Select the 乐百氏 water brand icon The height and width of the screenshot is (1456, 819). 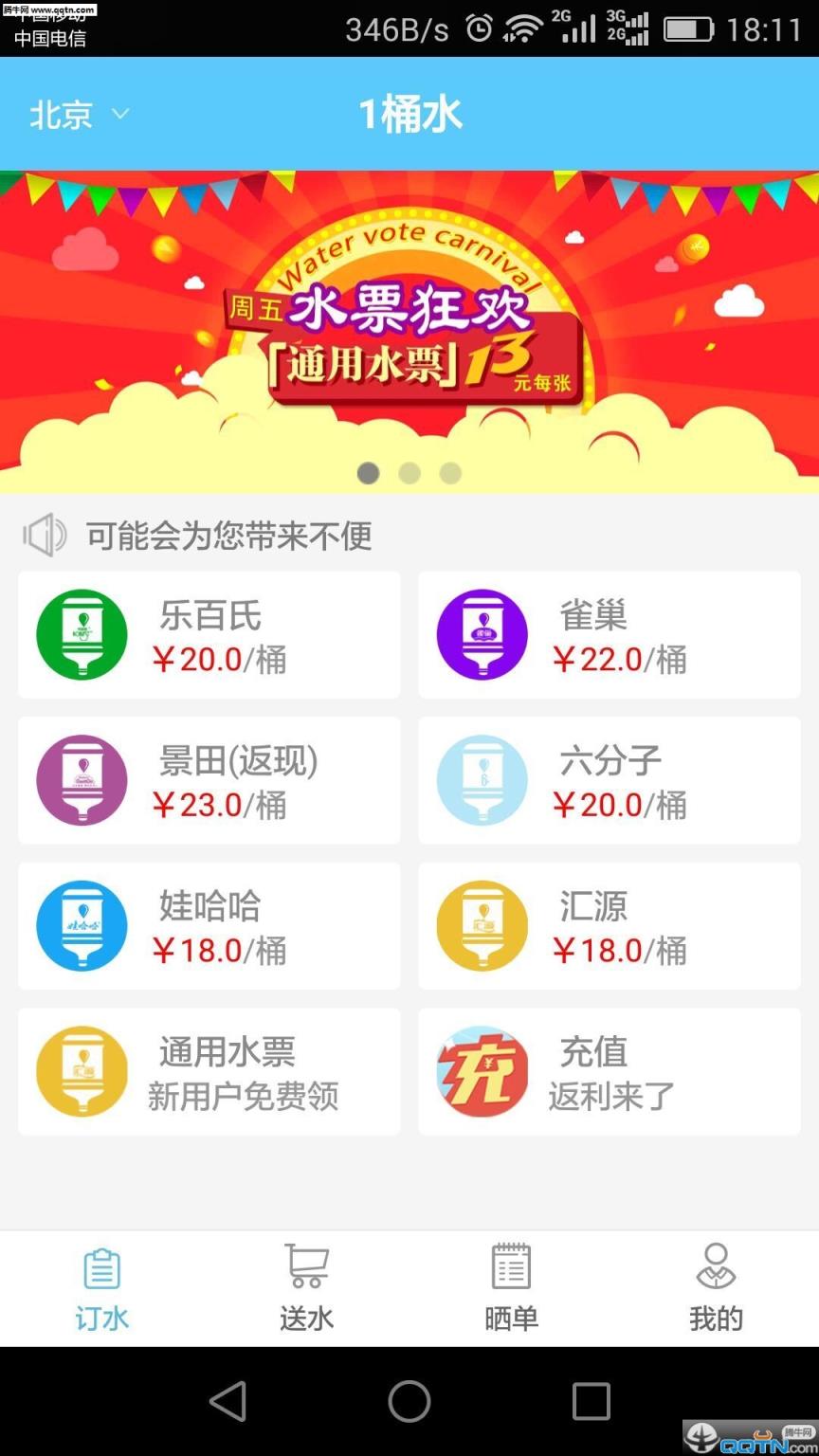click(82, 634)
